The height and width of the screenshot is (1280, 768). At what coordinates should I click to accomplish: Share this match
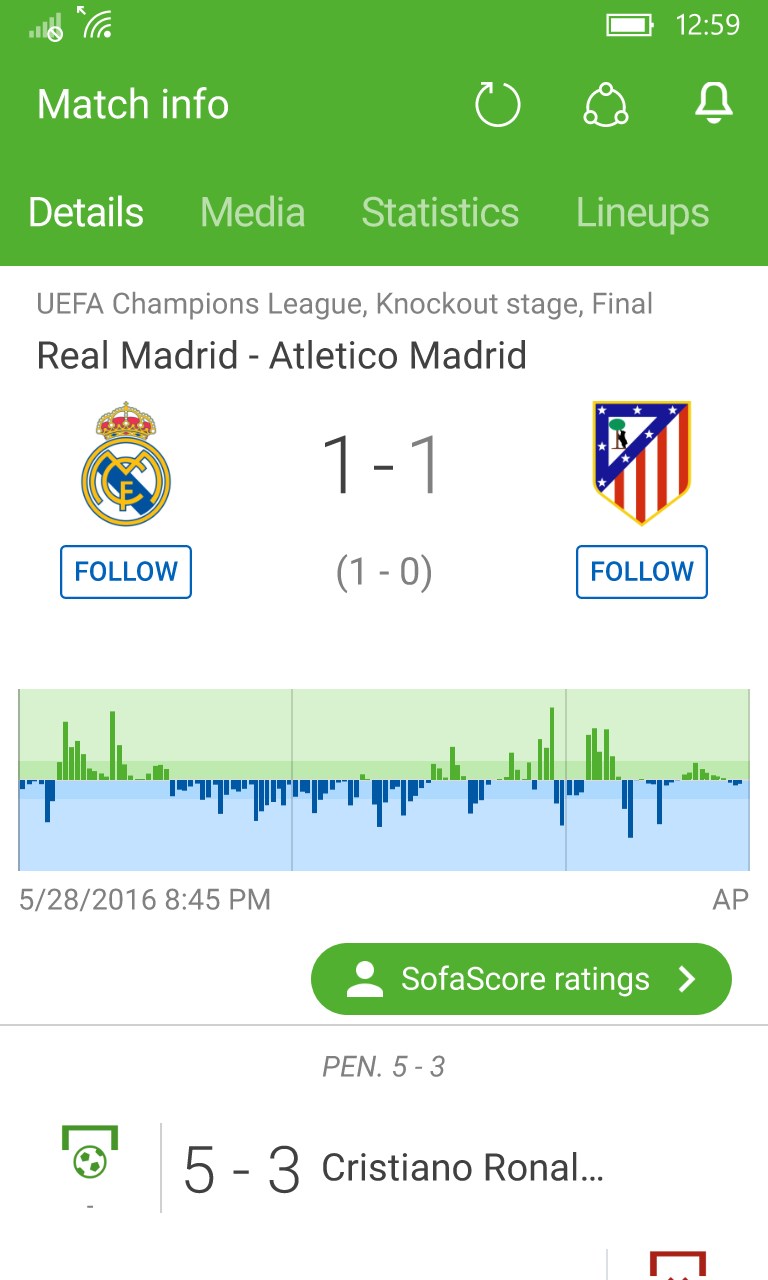pos(605,104)
